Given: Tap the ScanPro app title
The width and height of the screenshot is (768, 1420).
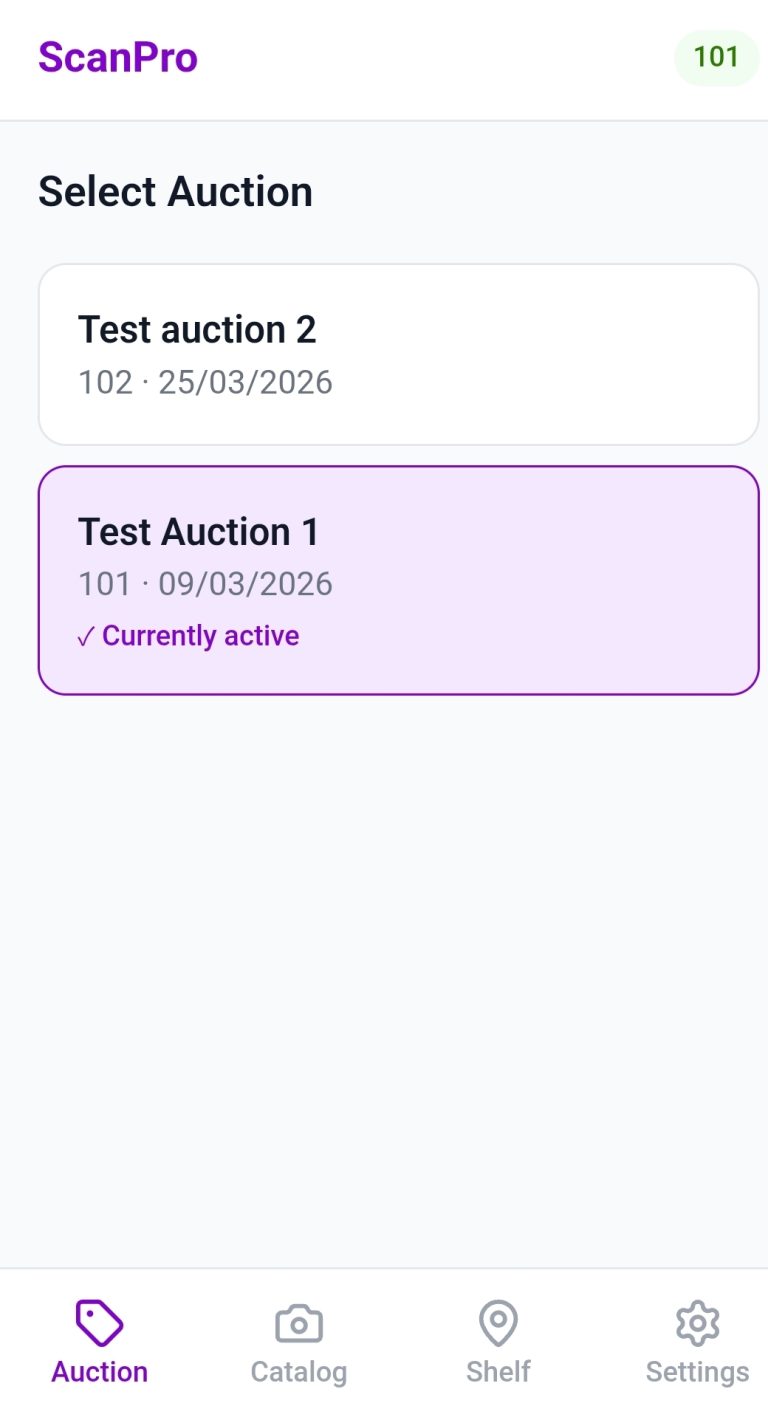Looking at the screenshot, I should click(x=118, y=57).
